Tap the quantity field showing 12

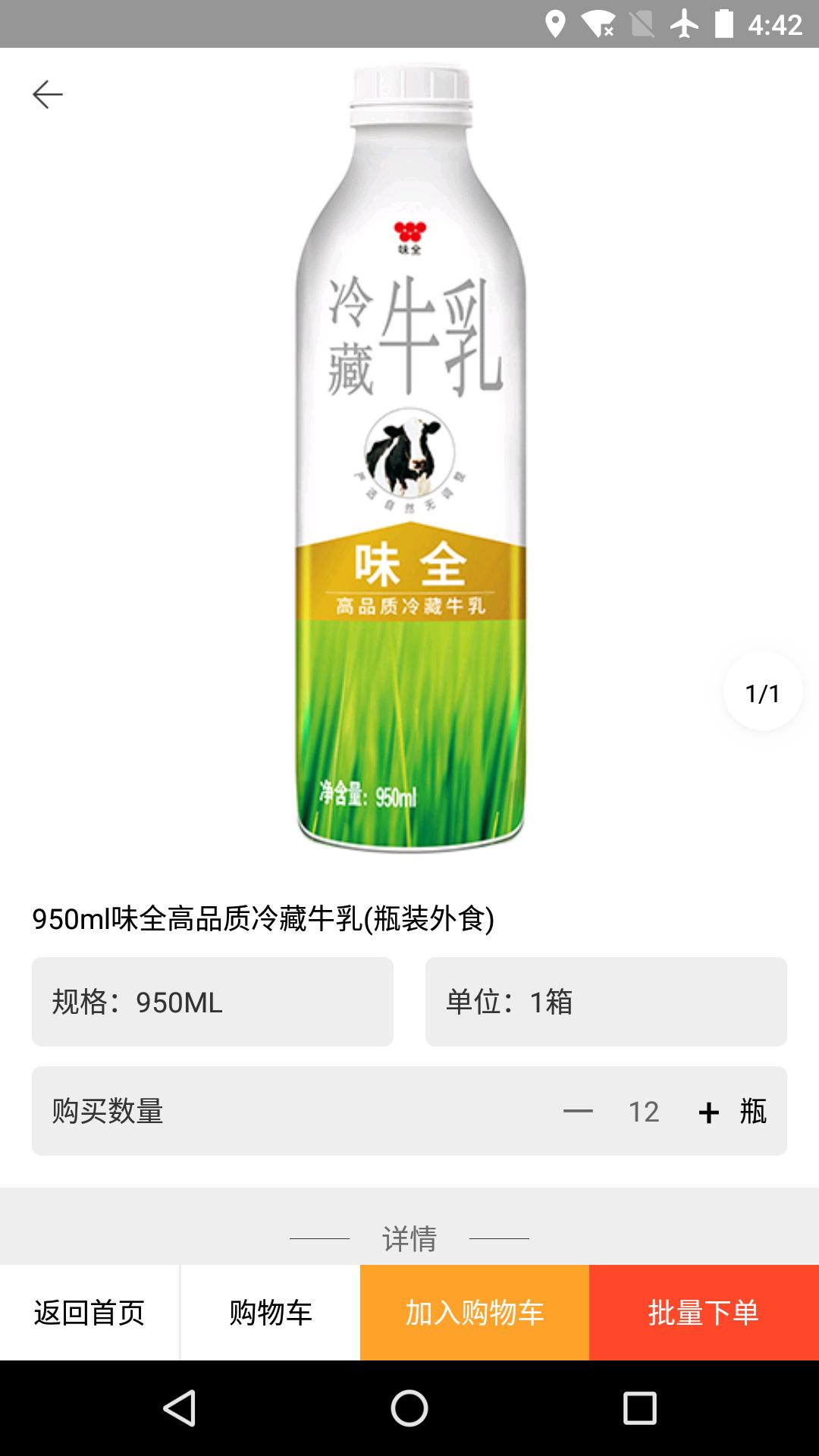(x=643, y=1112)
